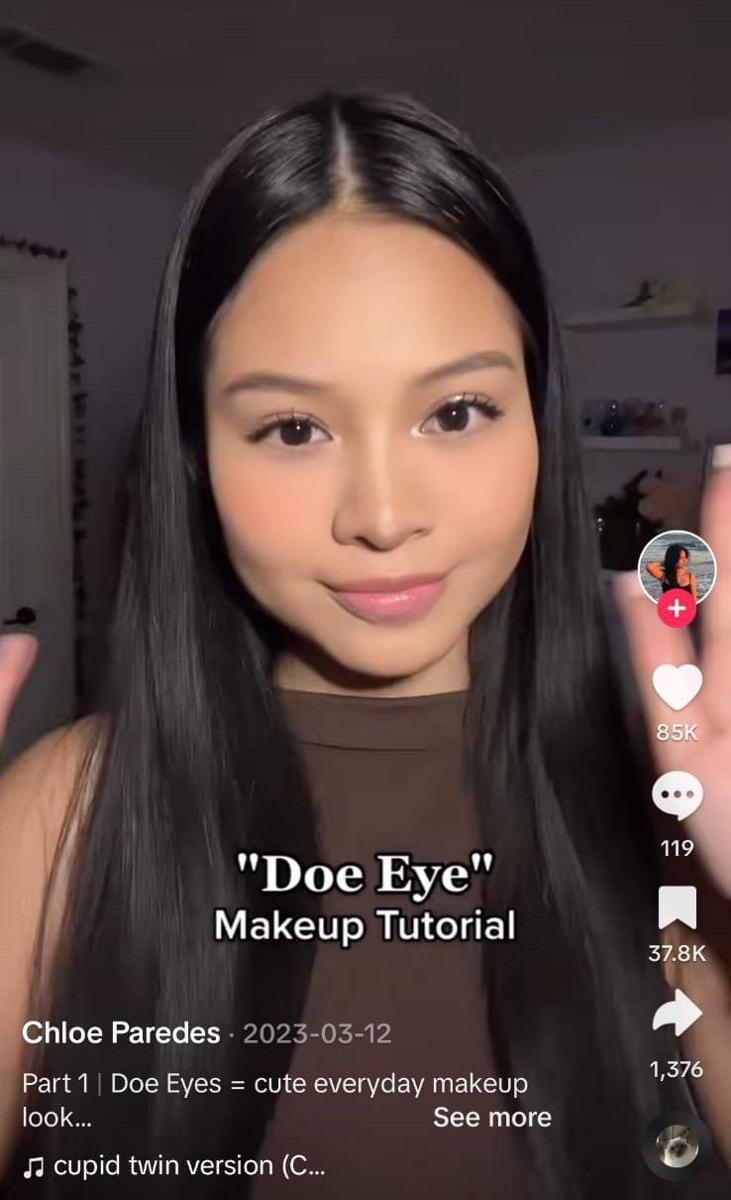Screen dimensions: 731x1200
Task: Open the spinning sound disc
Action: pyautogui.click(x=677, y=1145)
